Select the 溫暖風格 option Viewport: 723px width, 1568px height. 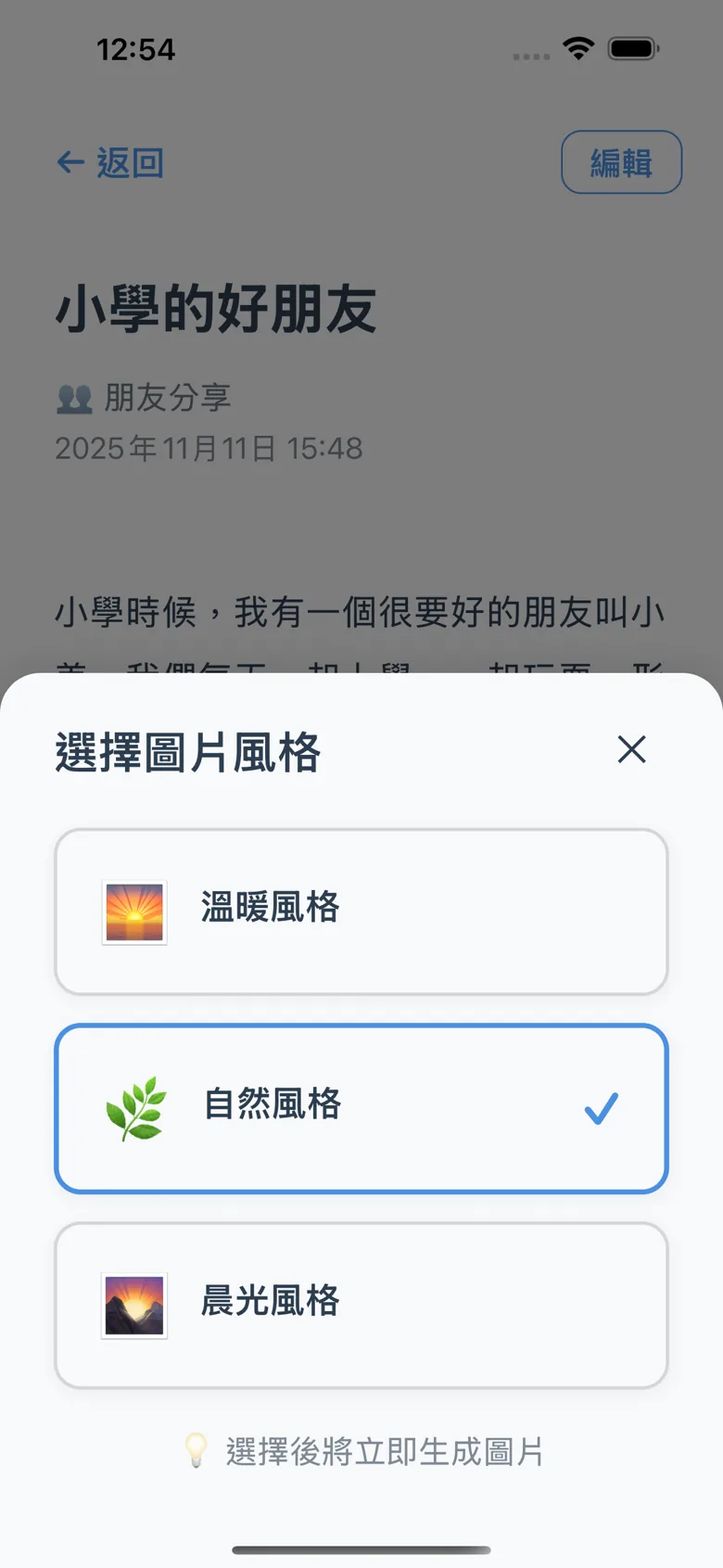tap(361, 912)
